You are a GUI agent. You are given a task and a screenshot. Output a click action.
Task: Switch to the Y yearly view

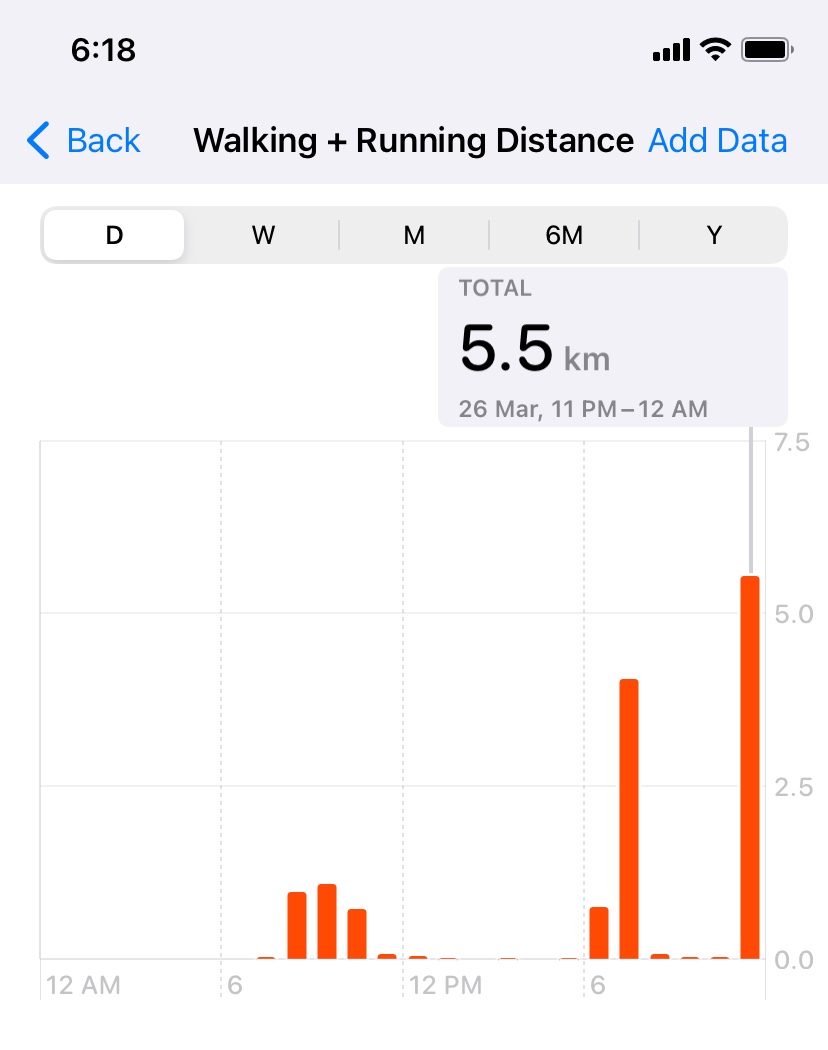tap(714, 235)
